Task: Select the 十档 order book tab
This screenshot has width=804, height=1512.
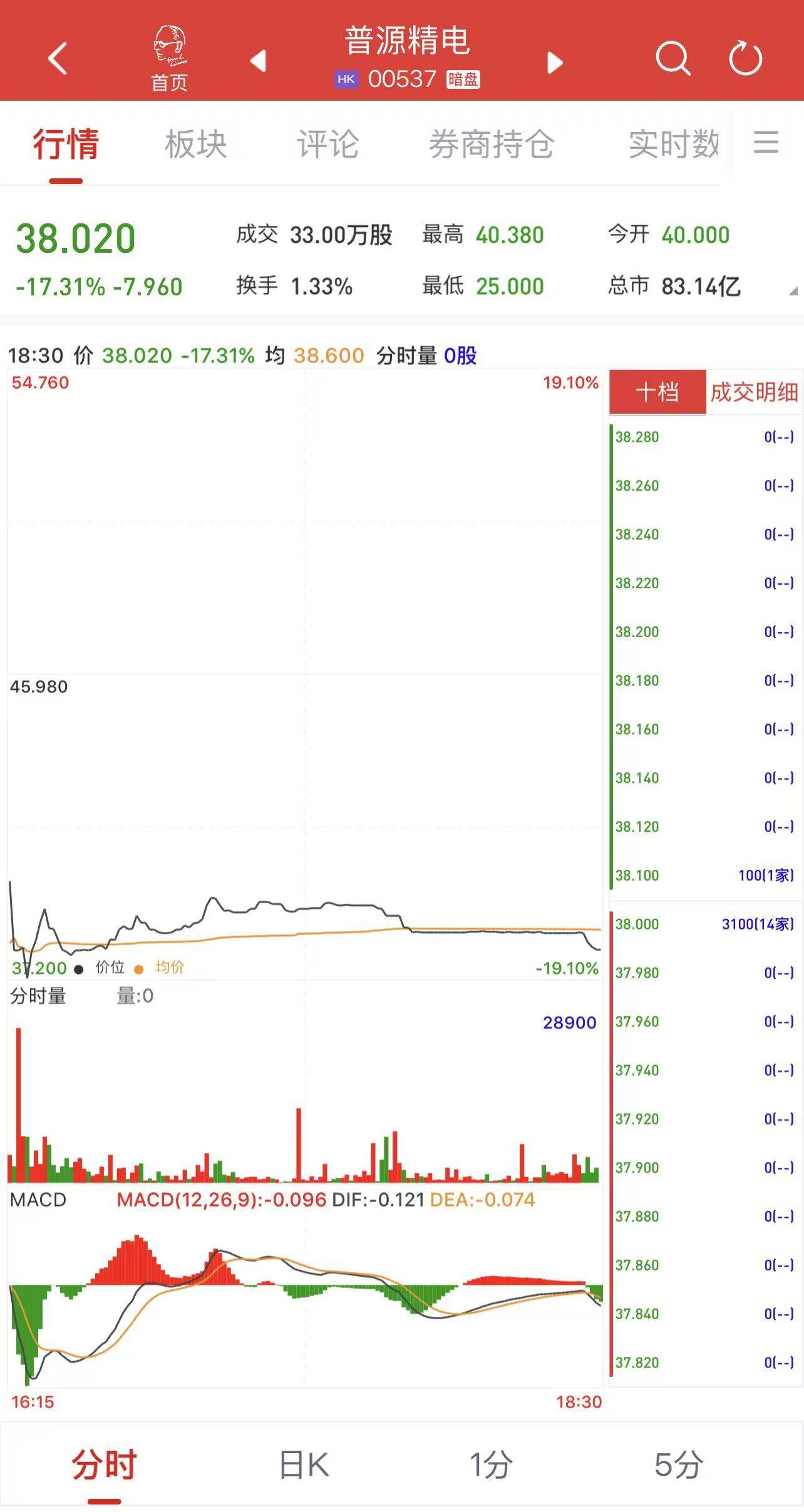Action: (657, 392)
